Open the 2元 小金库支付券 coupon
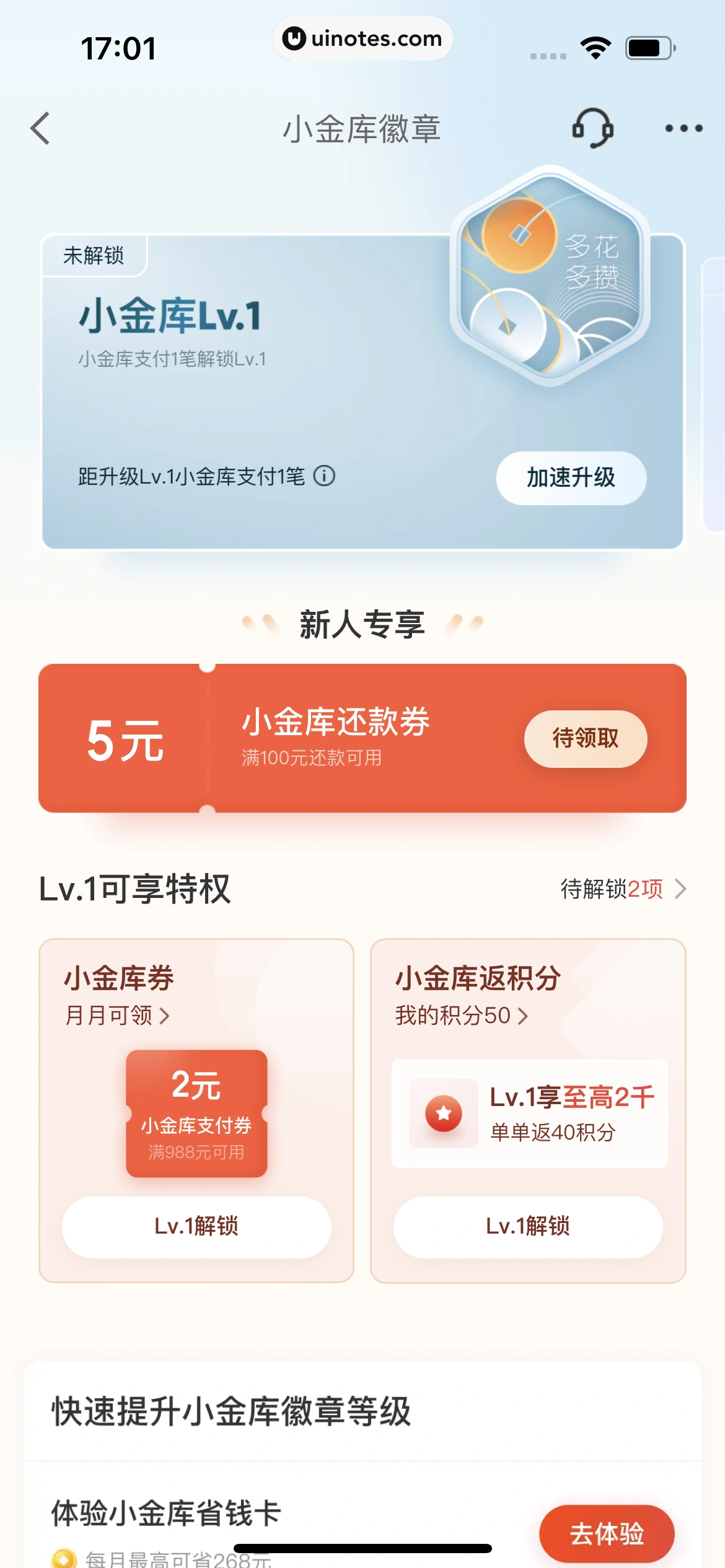725x1568 pixels. tap(196, 1113)
